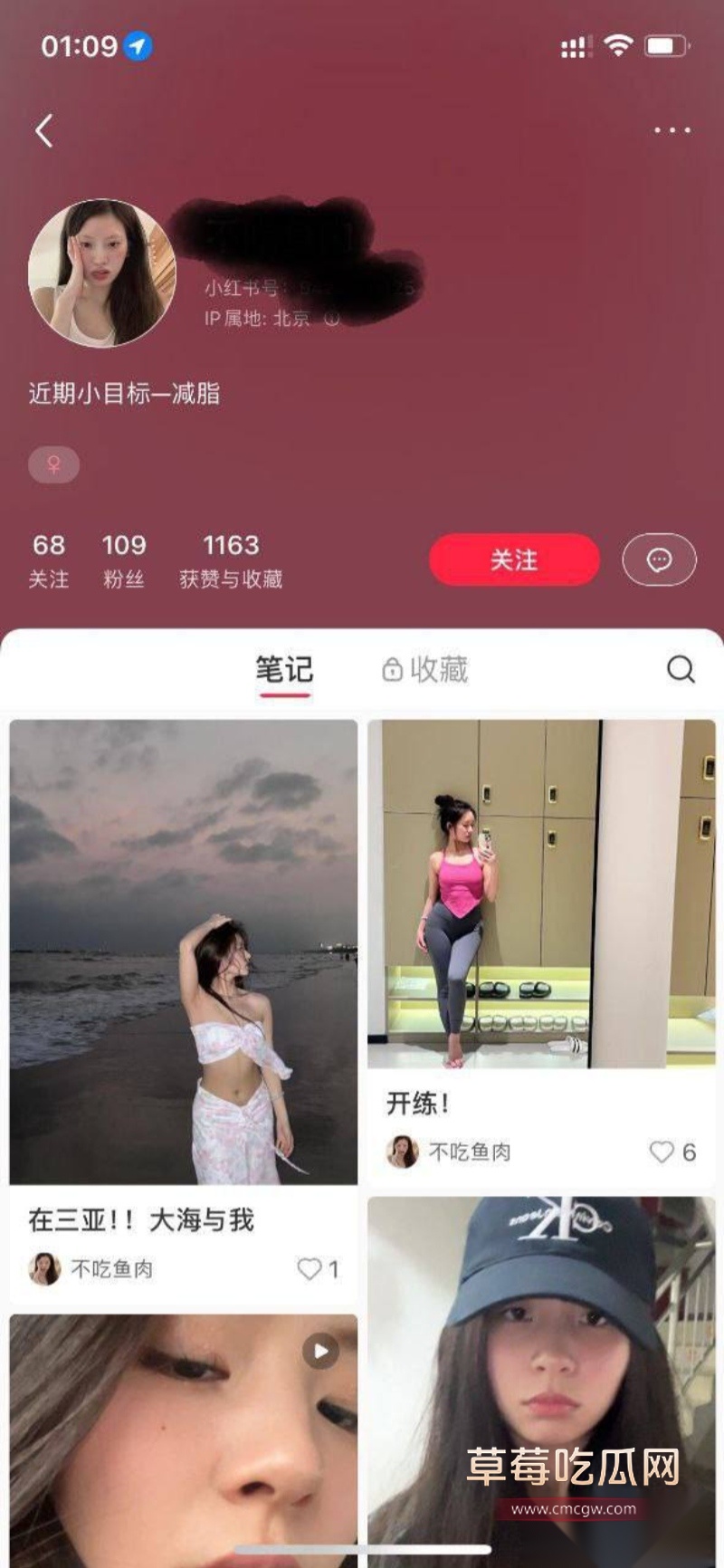Tap the back arrow to return
This screenshot has height=1568, width=724.
(x=43, y=130)
